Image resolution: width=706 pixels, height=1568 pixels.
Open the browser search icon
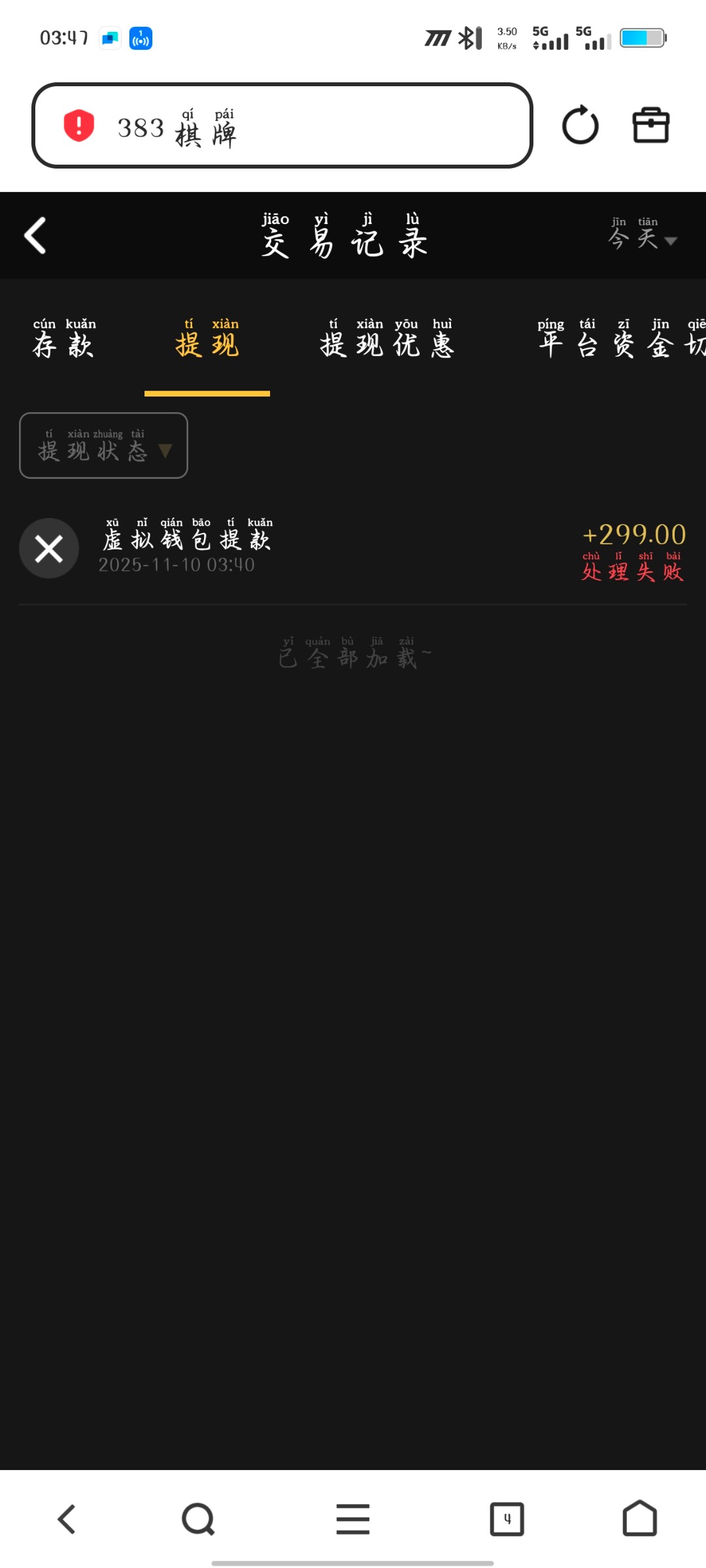click(199, 1518)
